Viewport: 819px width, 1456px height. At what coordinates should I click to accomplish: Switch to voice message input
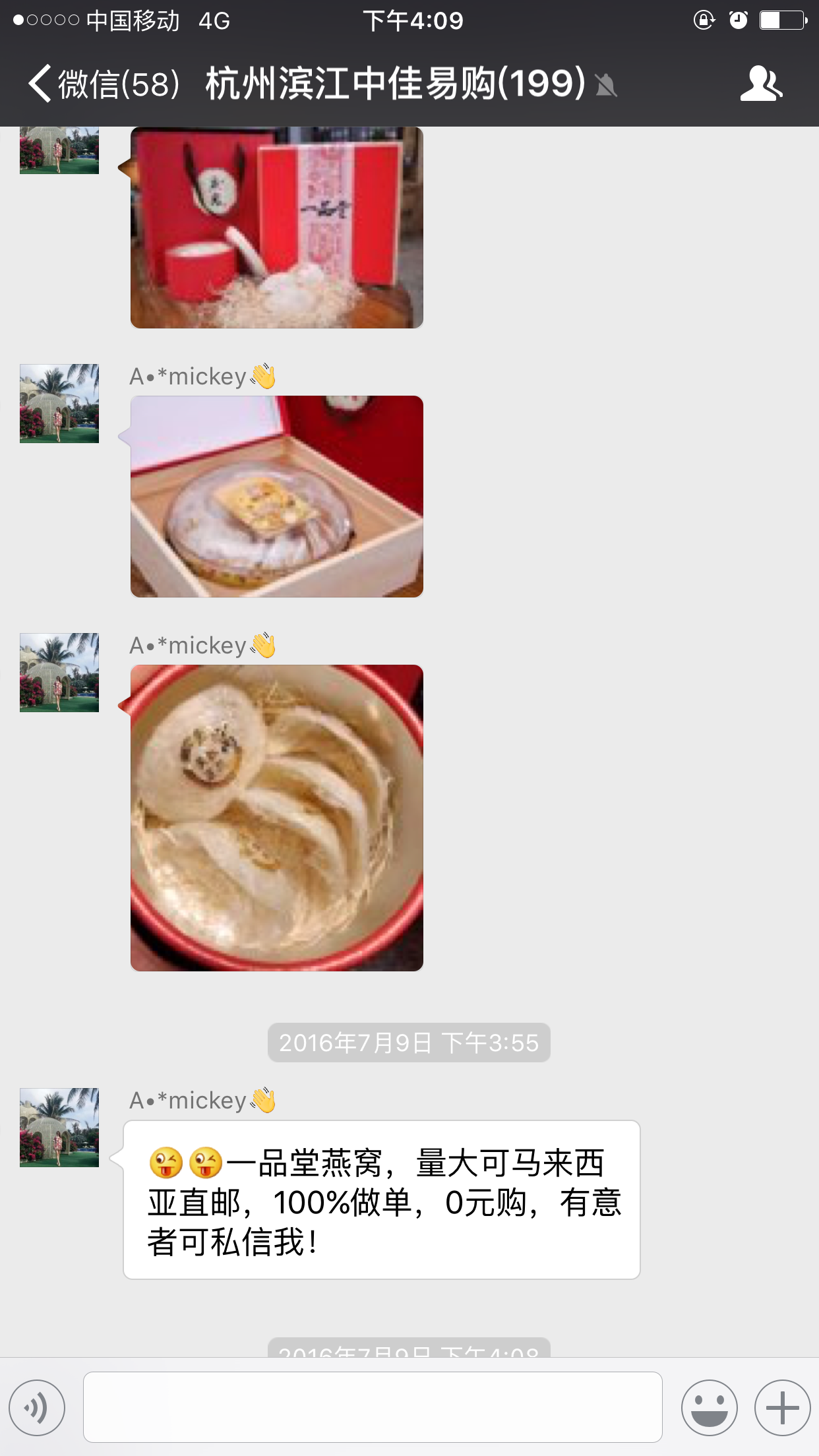pyautogui.click(x=37, y=1407)
